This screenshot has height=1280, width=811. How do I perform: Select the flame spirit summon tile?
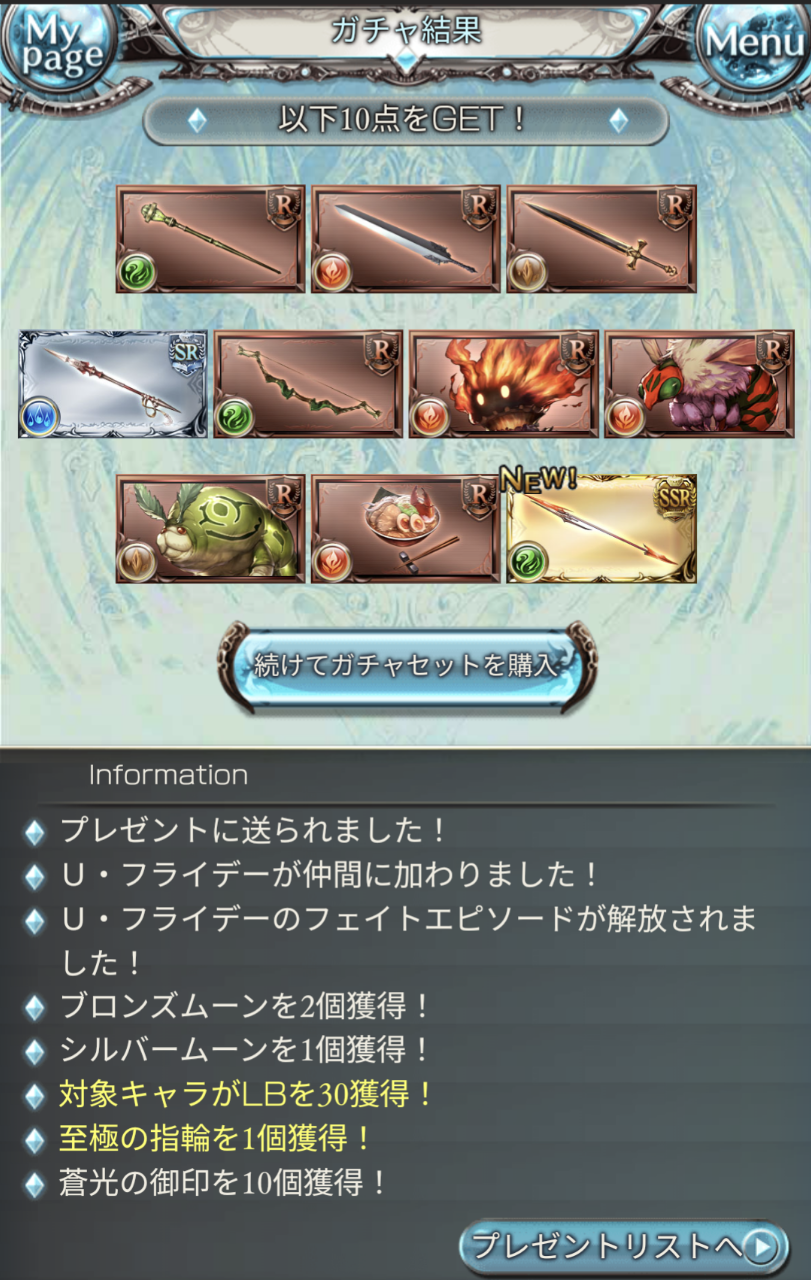[503, 384]
